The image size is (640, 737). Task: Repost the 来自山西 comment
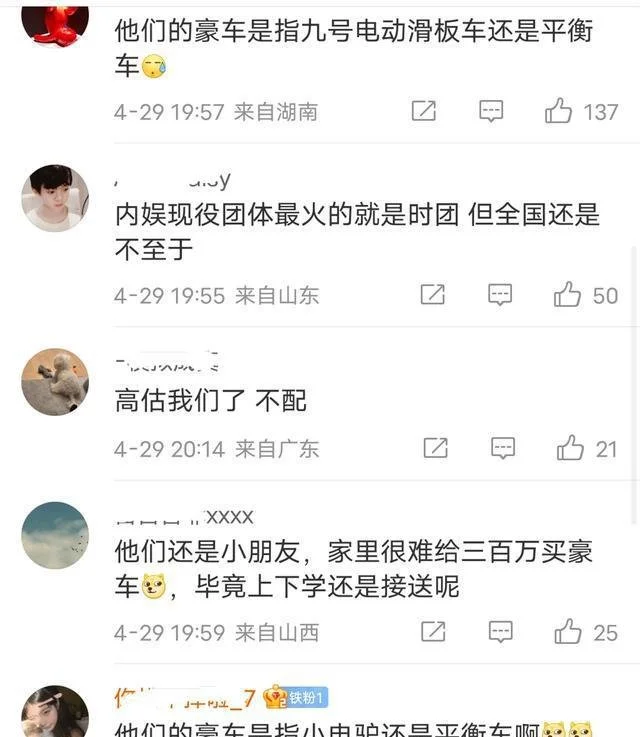coord(432,632)
